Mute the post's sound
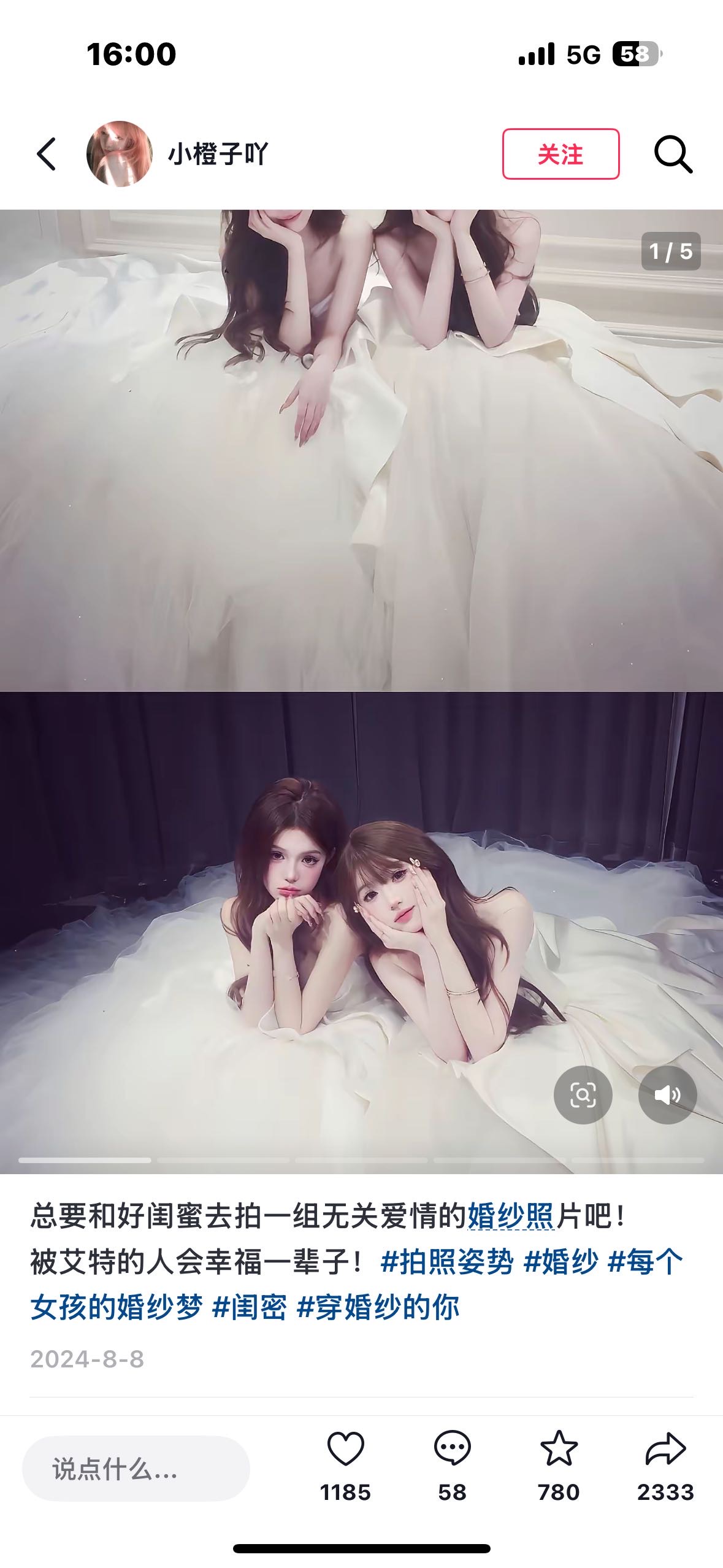The height and width of the screenshot is (1568, 723). (667, 1095)
